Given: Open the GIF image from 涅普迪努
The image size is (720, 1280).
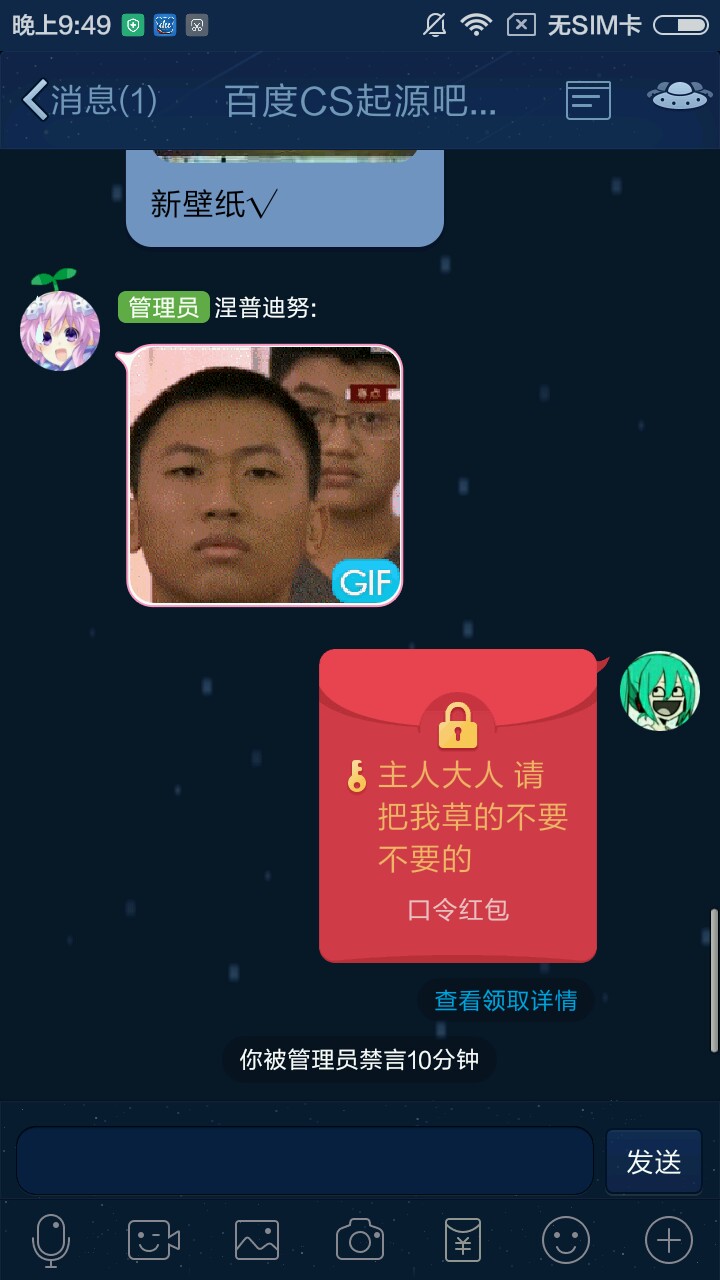Looking at the screenshot, I should 265,475.
